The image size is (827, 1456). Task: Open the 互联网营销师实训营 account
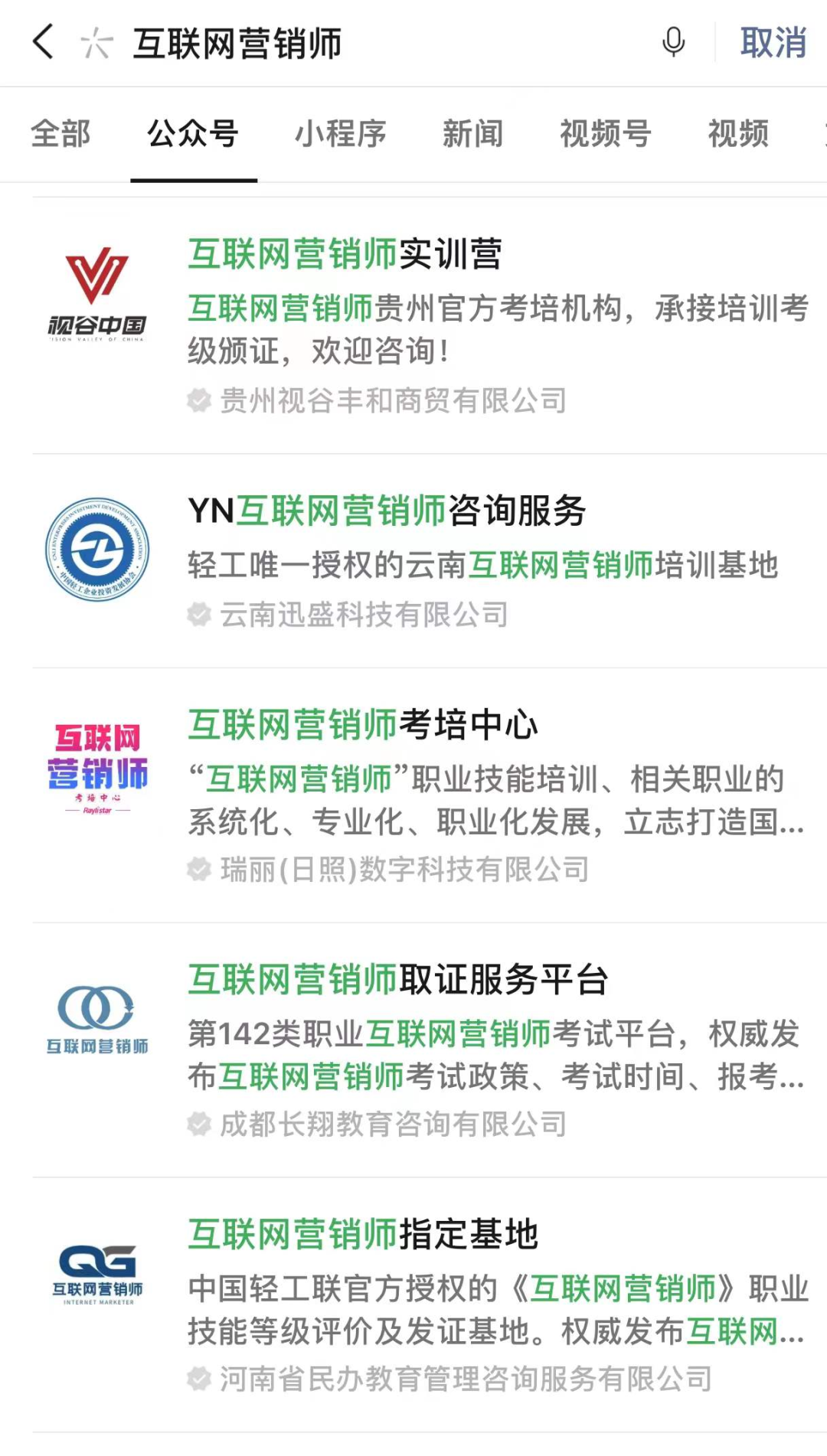pos(345,254)
